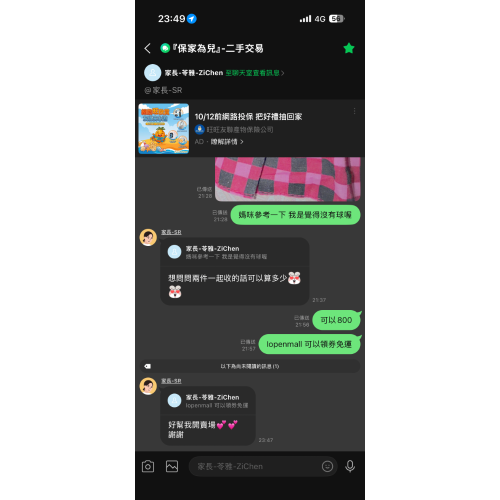View the pink checkered photo message
Viewport: 500px width, 500px height.
click(x=288, y=179)
